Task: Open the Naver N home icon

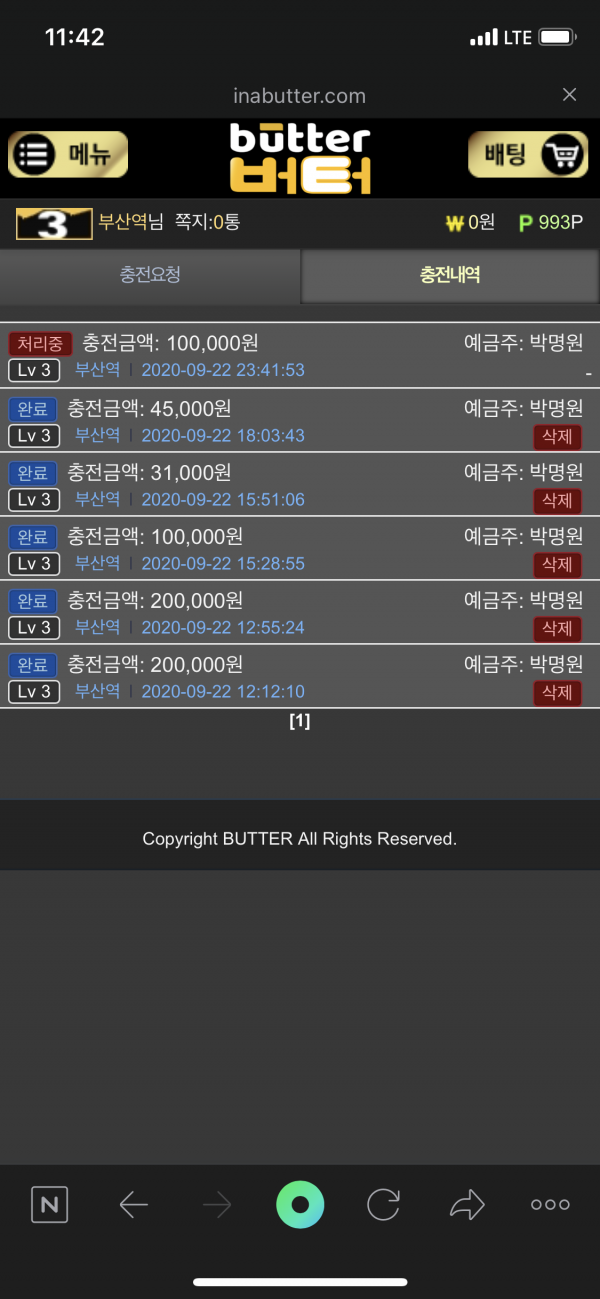Action: pos(49,1205)
